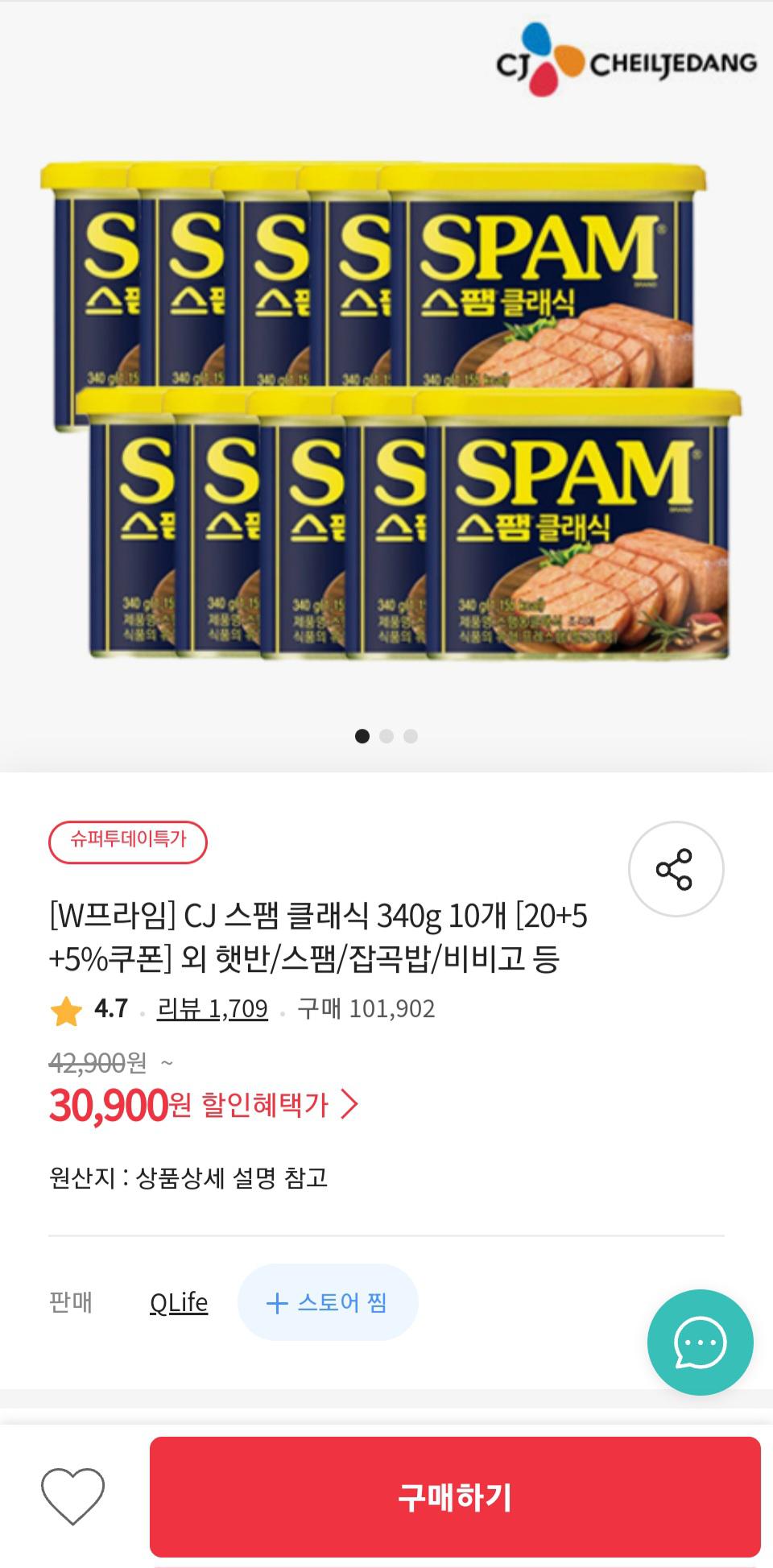Open the SPAM product image
Screen dimensions: 773x1568
tap(386, 411)
